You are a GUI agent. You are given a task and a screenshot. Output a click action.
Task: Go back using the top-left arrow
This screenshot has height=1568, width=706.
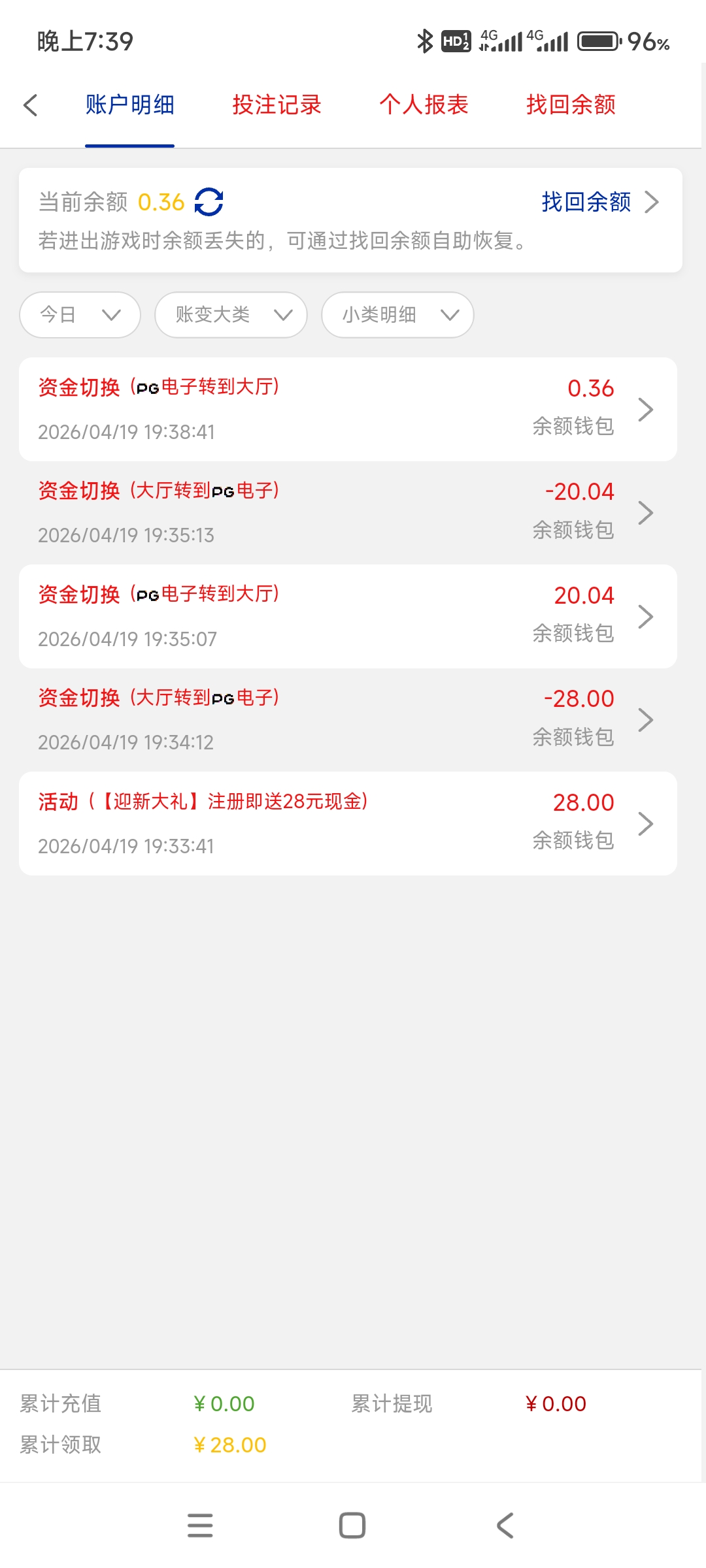point(30,105)
